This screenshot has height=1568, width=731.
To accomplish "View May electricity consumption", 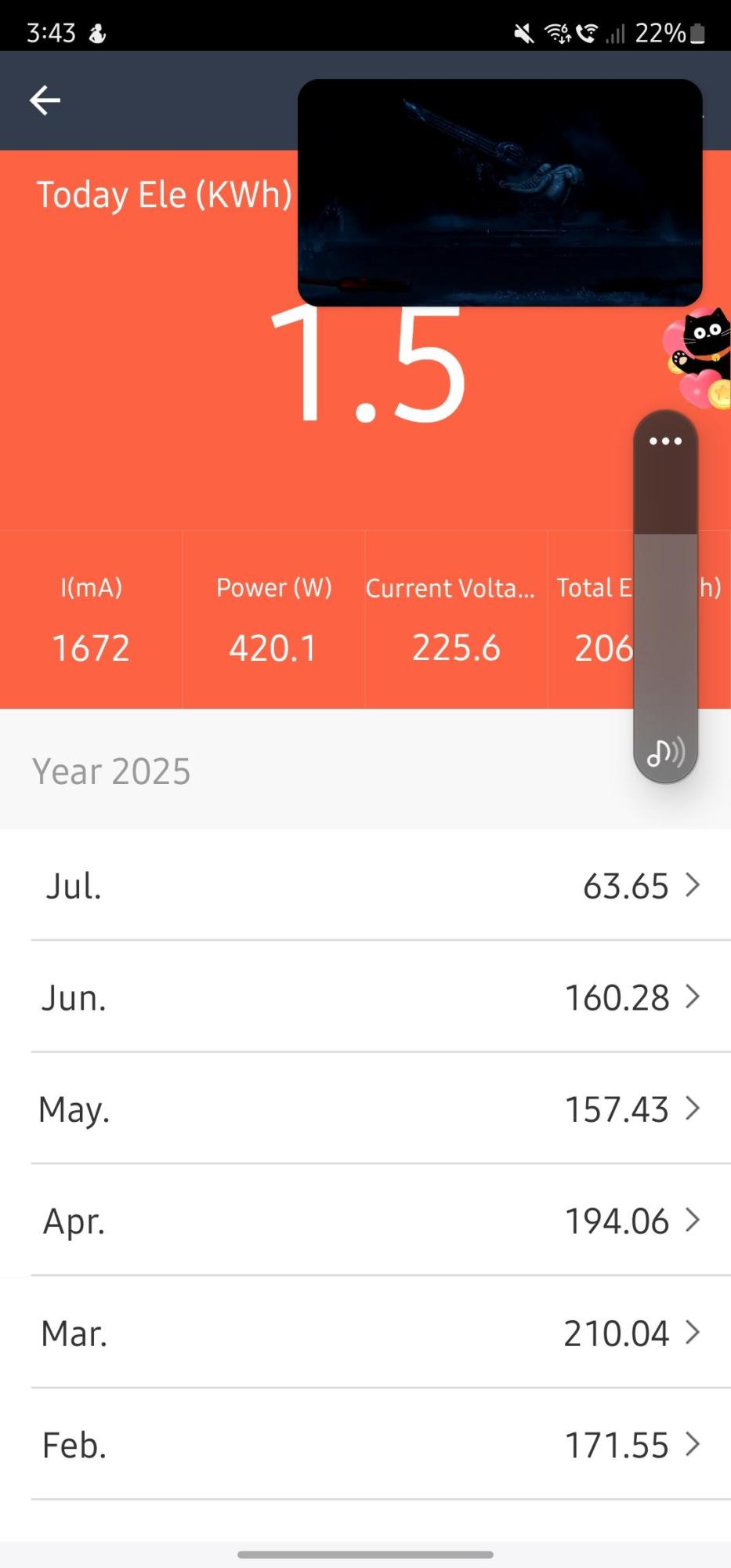I will point(365,1109).
